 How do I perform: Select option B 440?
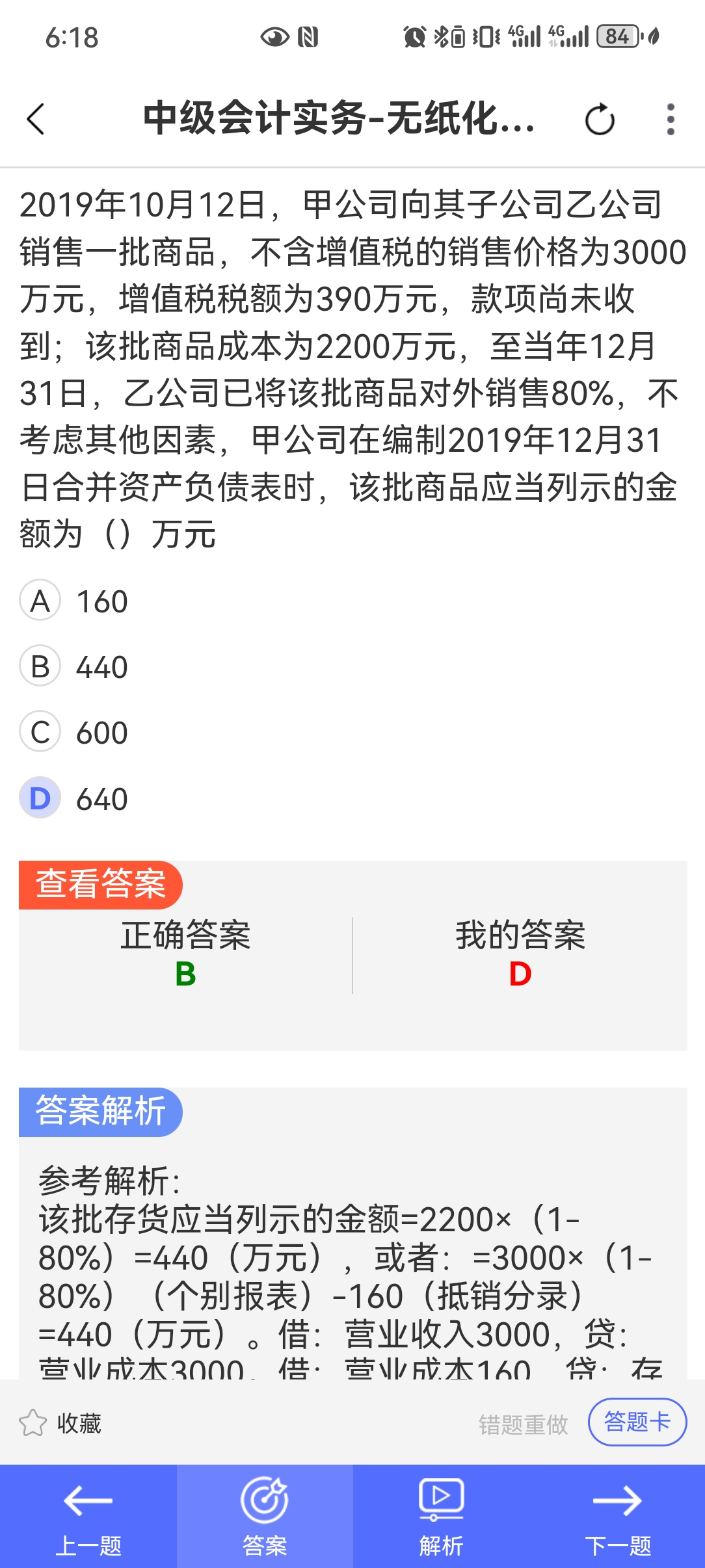[x=74, y=666]
